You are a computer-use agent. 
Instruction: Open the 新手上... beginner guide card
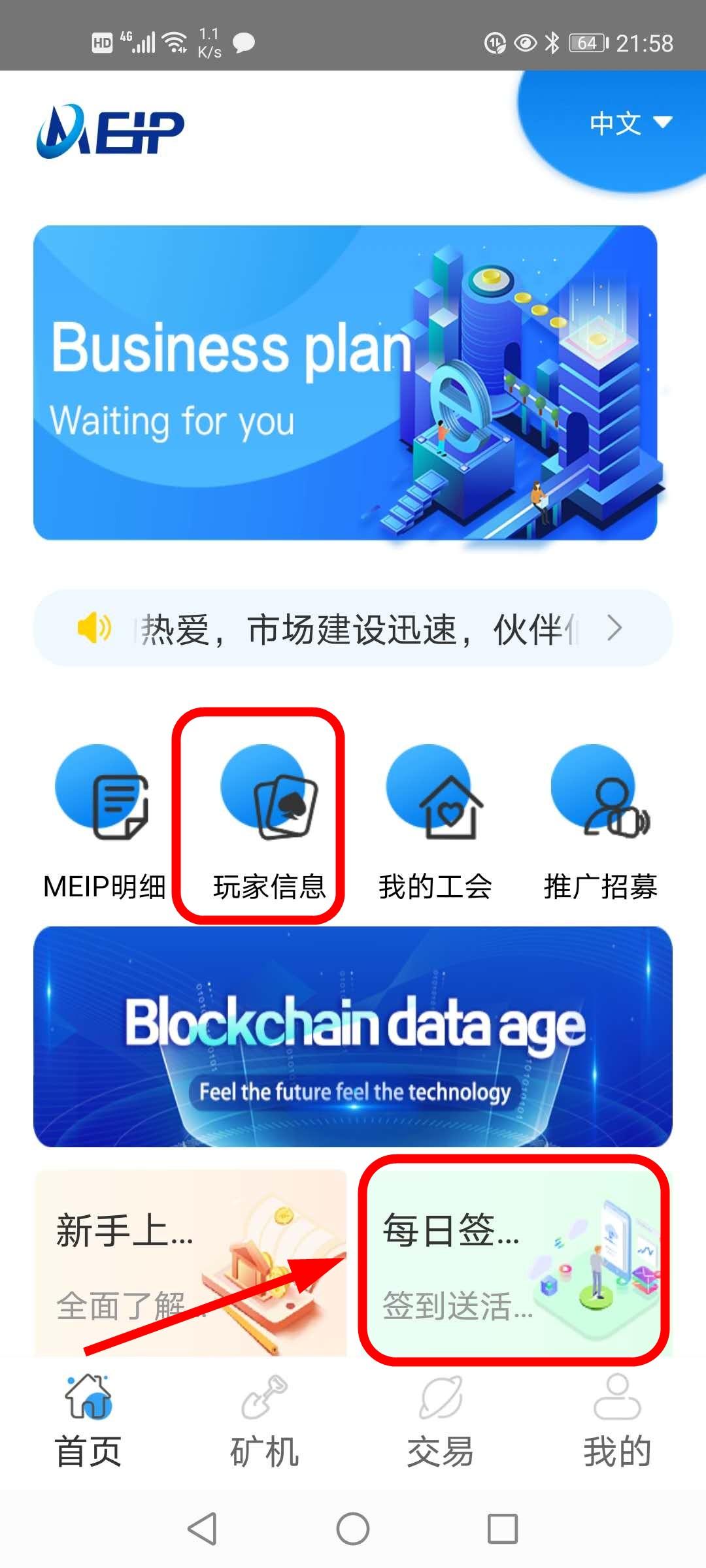pos(190,1262)
